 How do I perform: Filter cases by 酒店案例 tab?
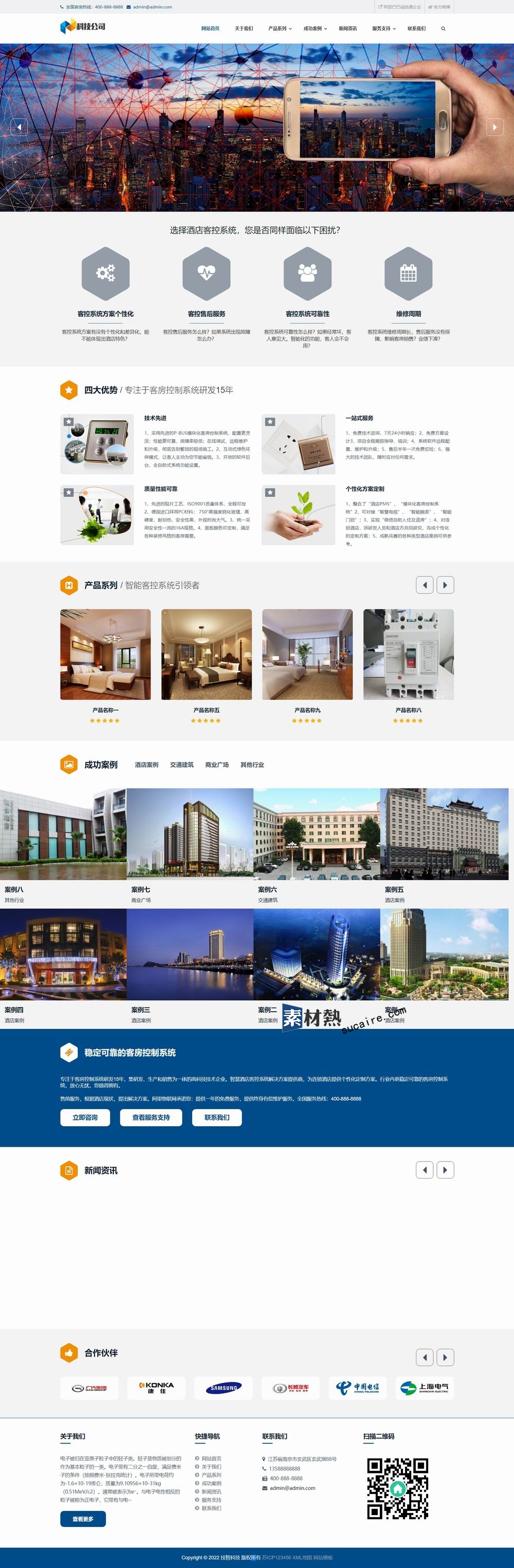(146, 764)
